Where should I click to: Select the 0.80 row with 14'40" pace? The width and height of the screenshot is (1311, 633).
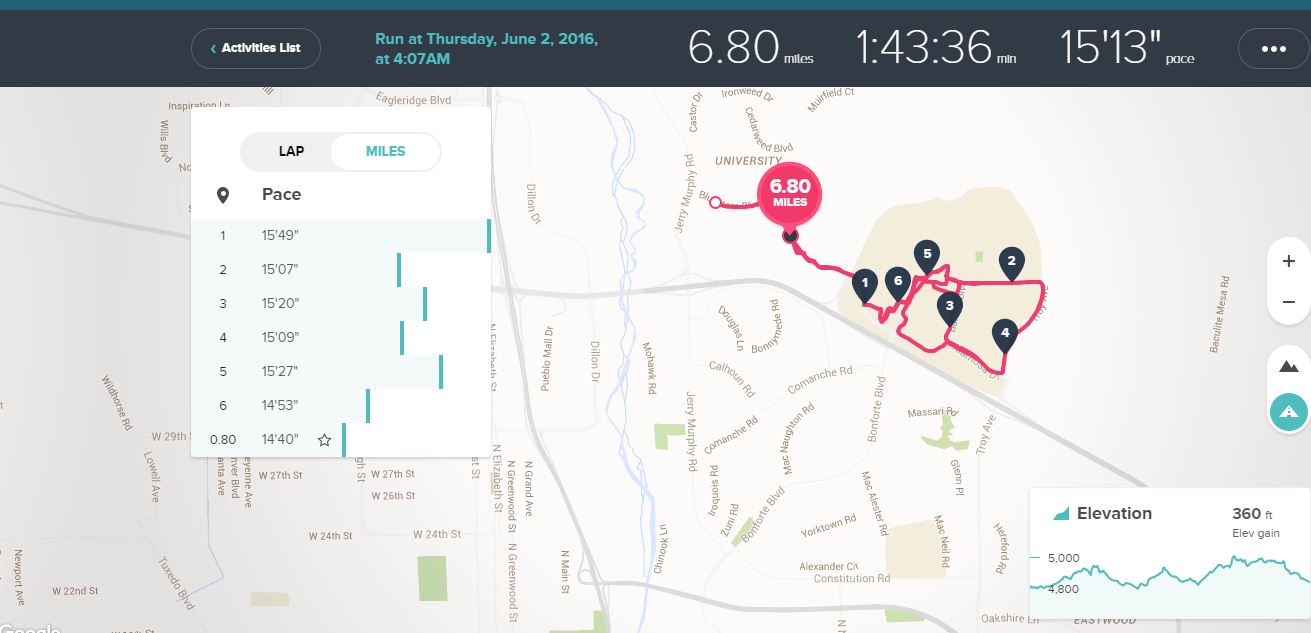(340, 439)
